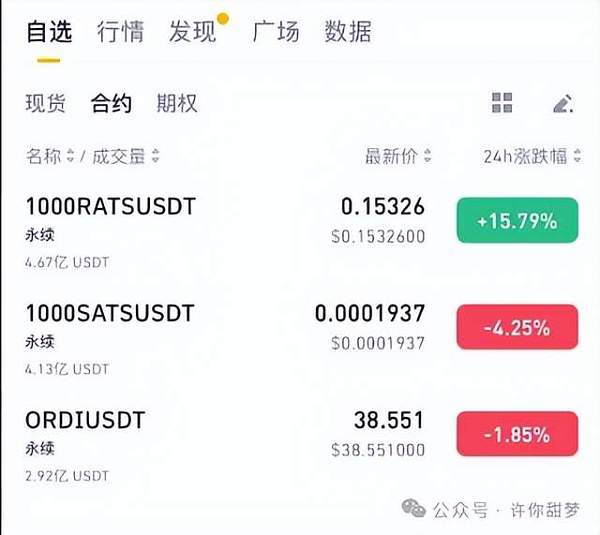Switch to the 行情 tab
The height and width of the screenshot is (535, 600).
(120, 32)
